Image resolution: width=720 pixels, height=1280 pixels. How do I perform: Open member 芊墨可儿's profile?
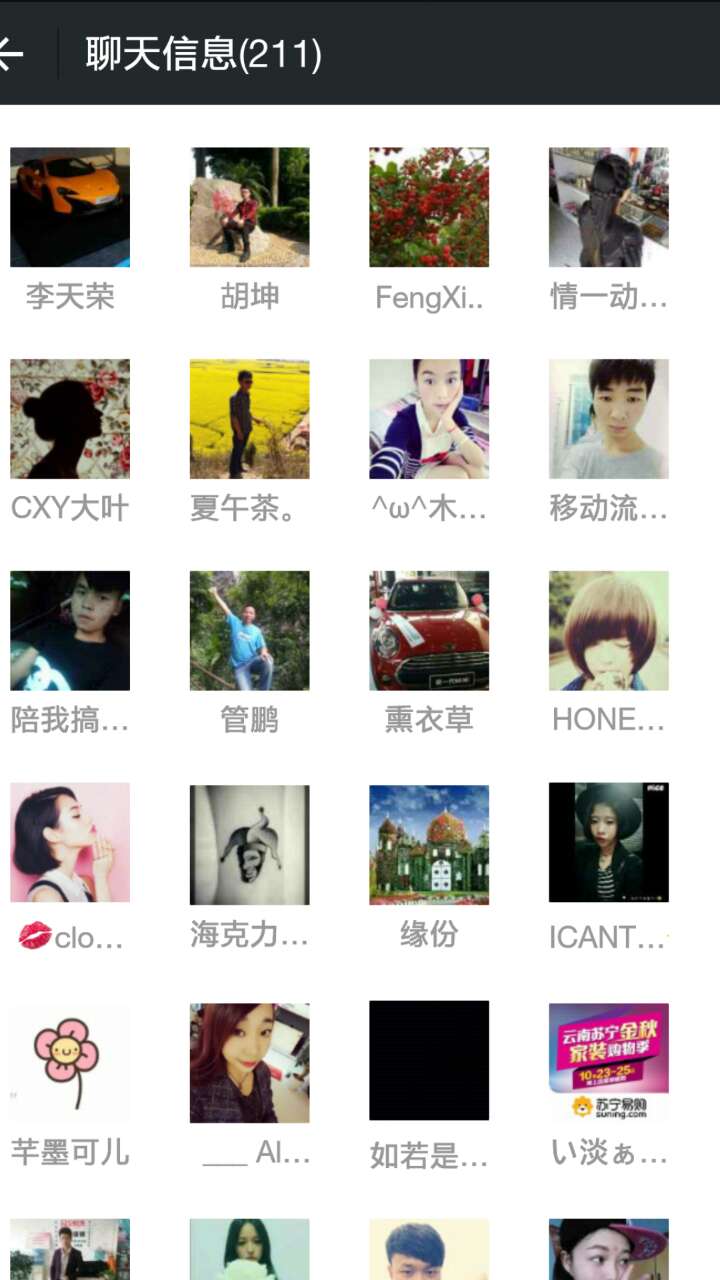pyautogui.click(x=70, y=1062)
